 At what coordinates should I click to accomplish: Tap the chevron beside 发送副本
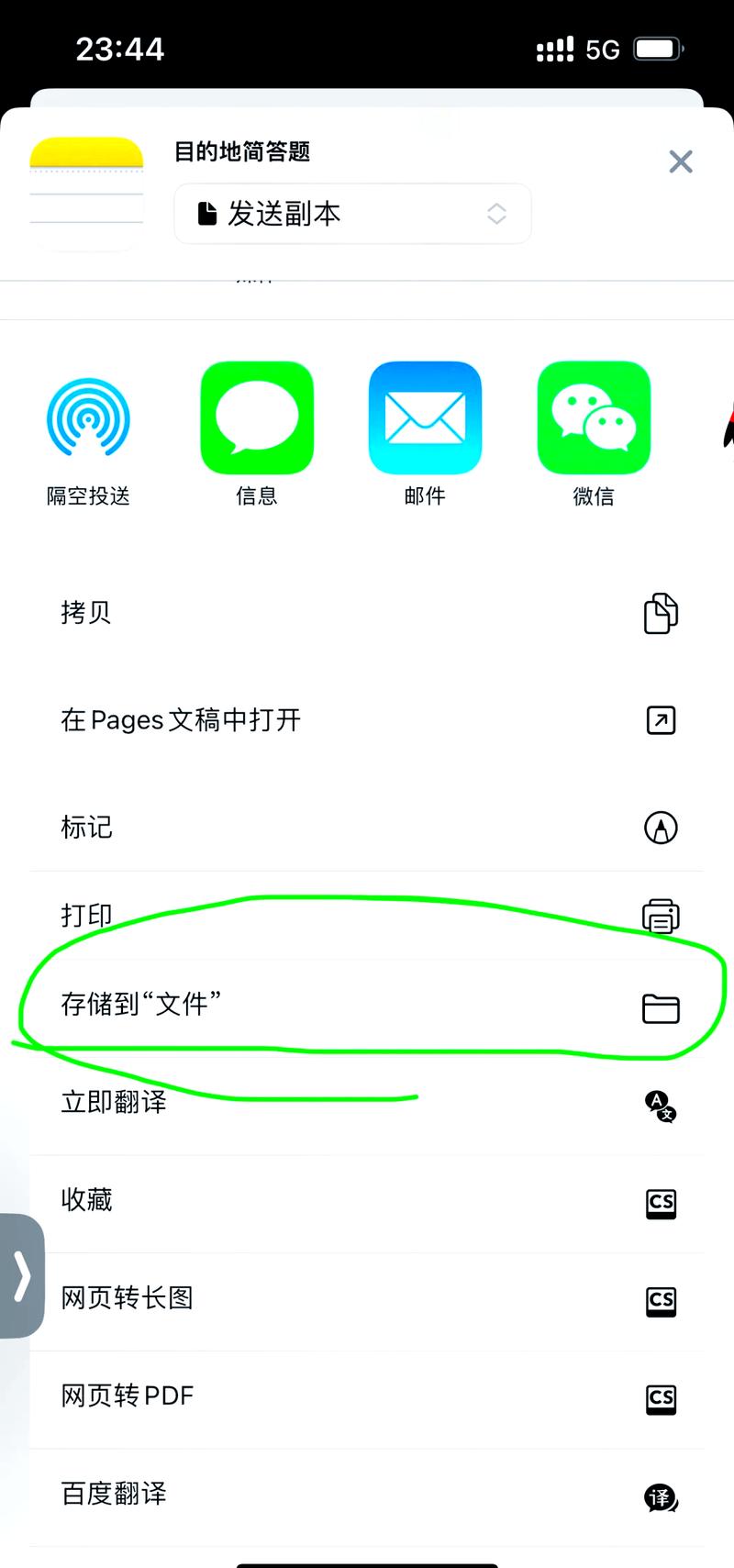point(496,213)
